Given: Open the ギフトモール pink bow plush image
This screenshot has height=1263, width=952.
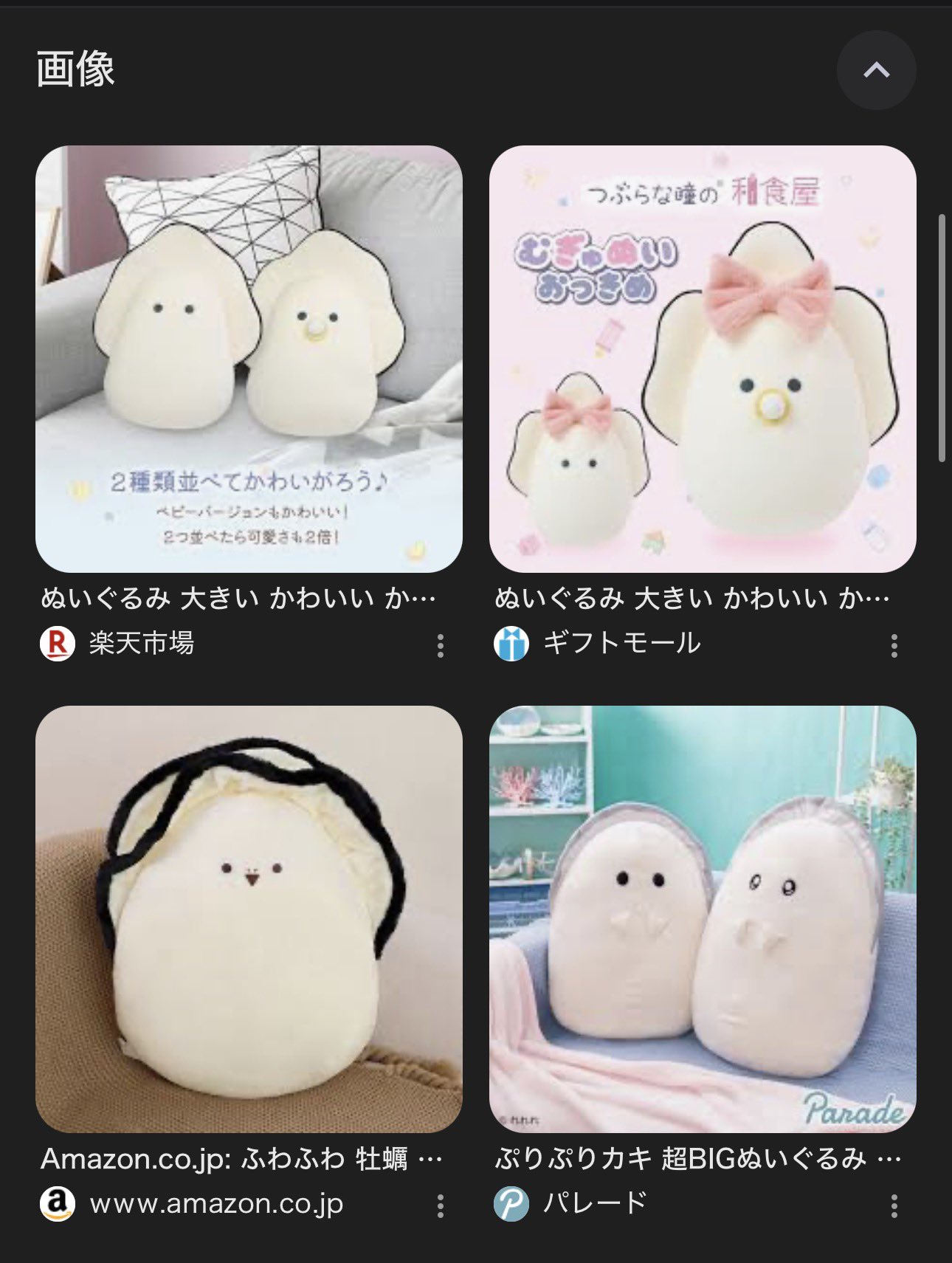Looking at the screenshot, I should pos(703,359).
